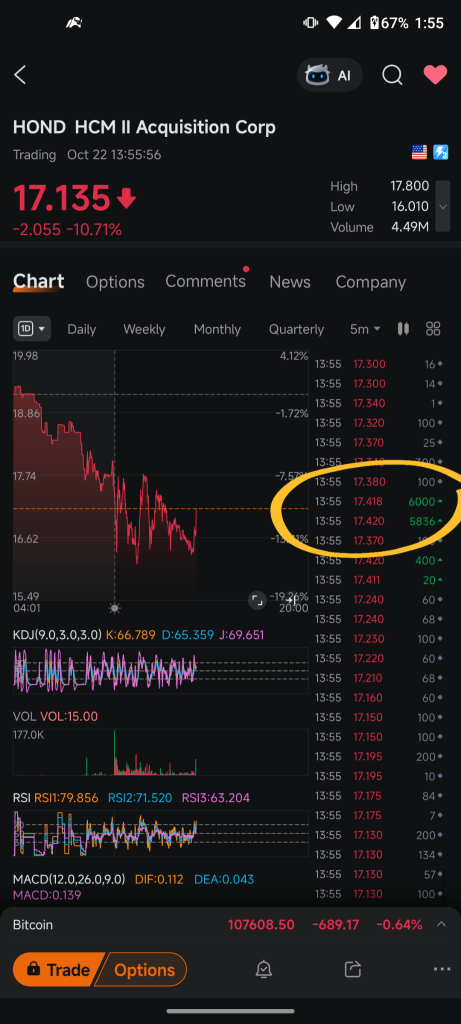
Task: Expand chart to full screen
Action: (258, 600)
